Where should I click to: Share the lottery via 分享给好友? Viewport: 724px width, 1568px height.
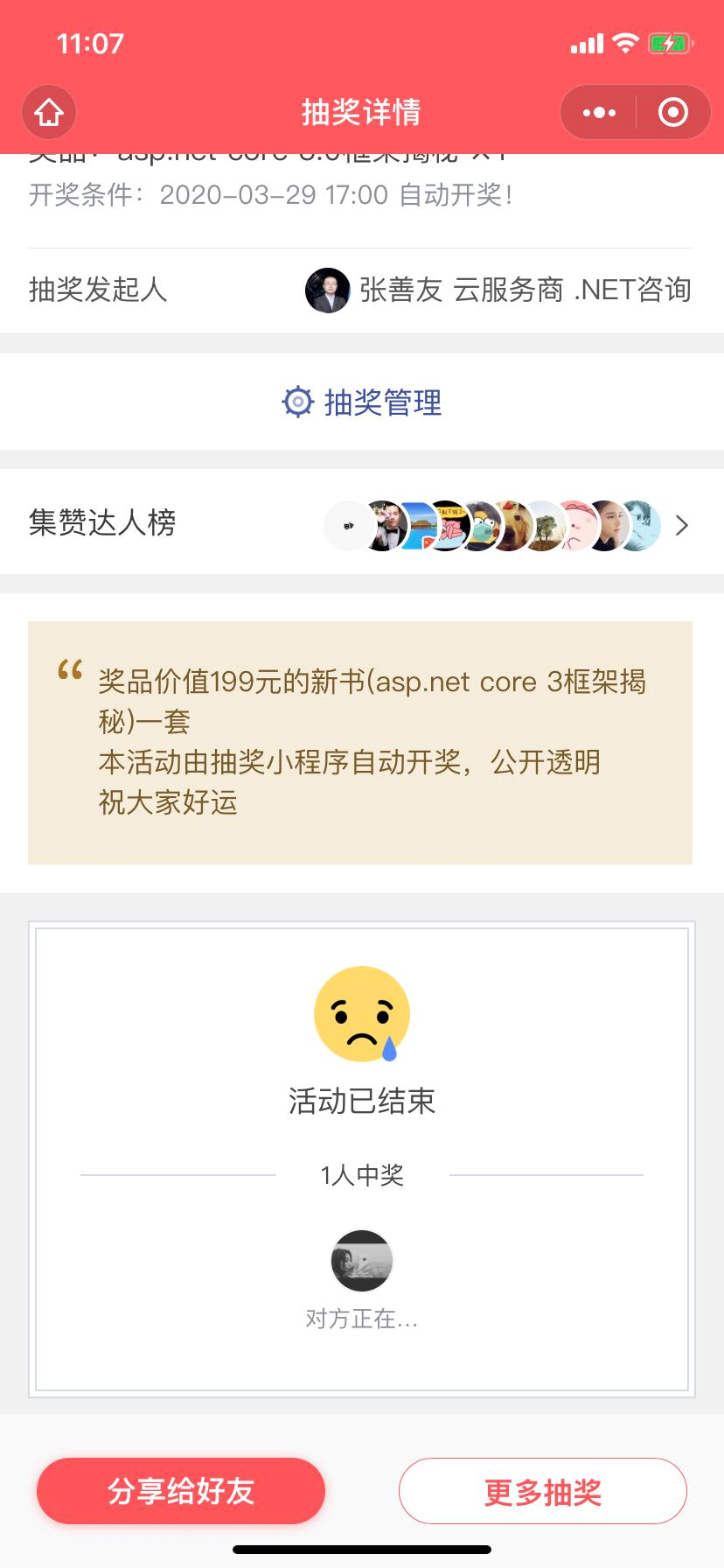(181, 1491)
